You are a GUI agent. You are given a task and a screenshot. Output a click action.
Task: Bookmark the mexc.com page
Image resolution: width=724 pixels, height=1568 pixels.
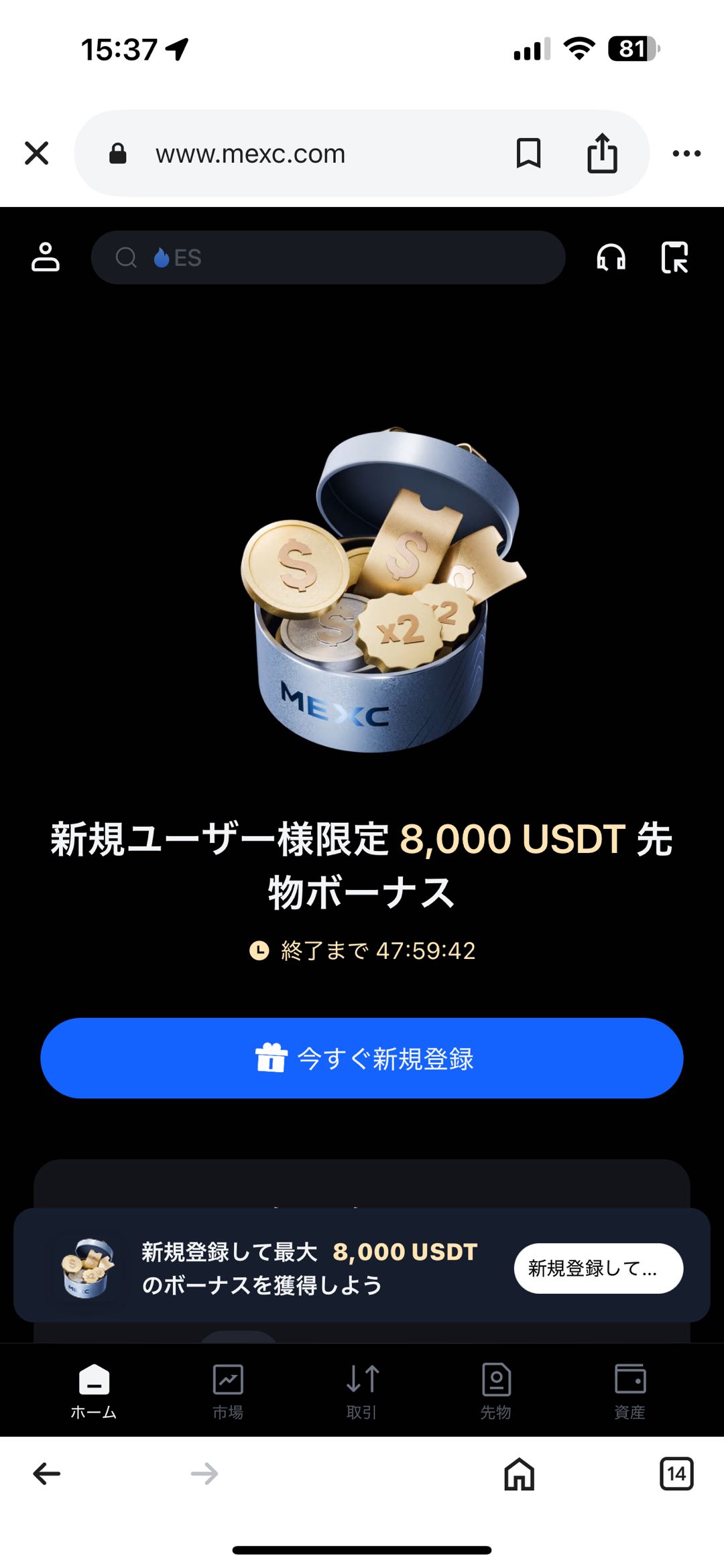click(528, 153)
